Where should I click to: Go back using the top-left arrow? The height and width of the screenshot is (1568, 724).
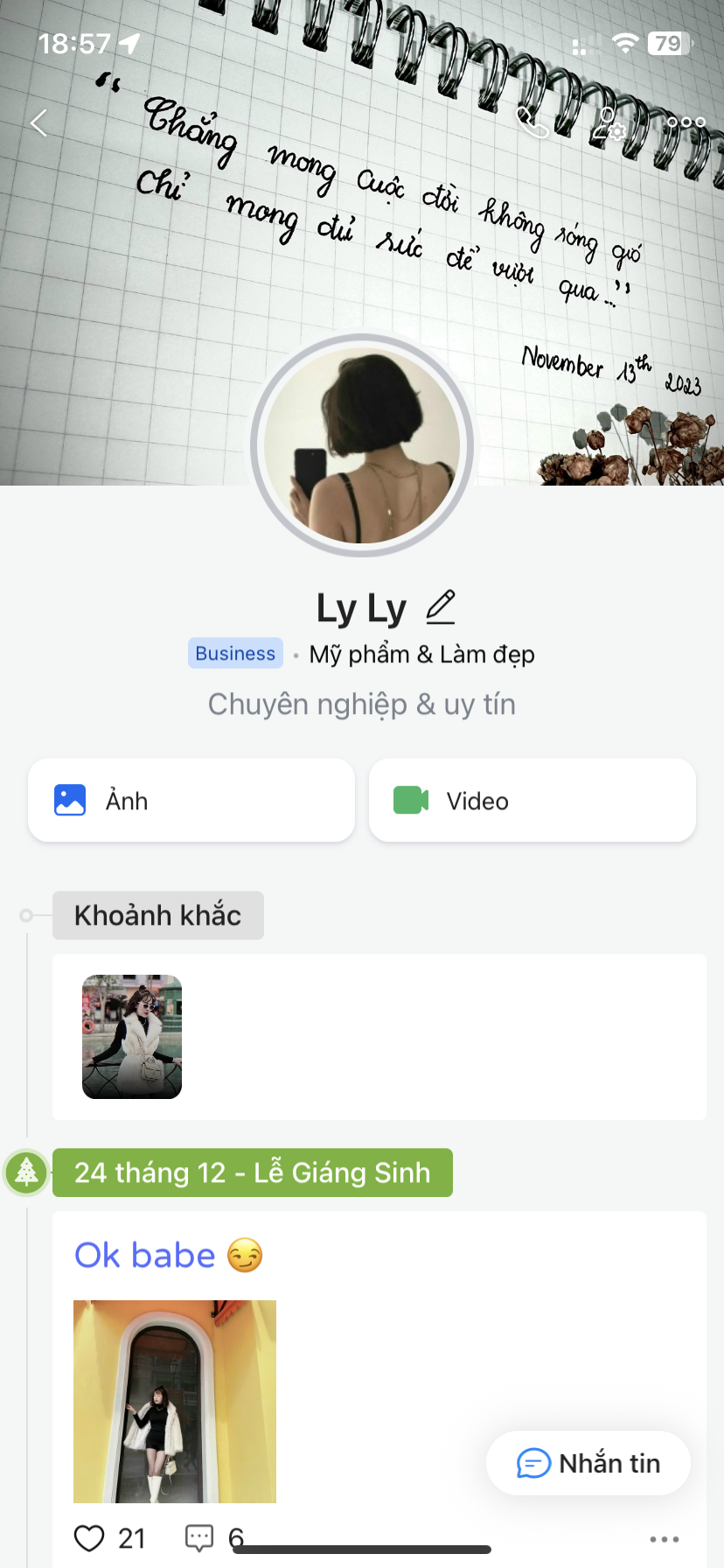point(38,123)
